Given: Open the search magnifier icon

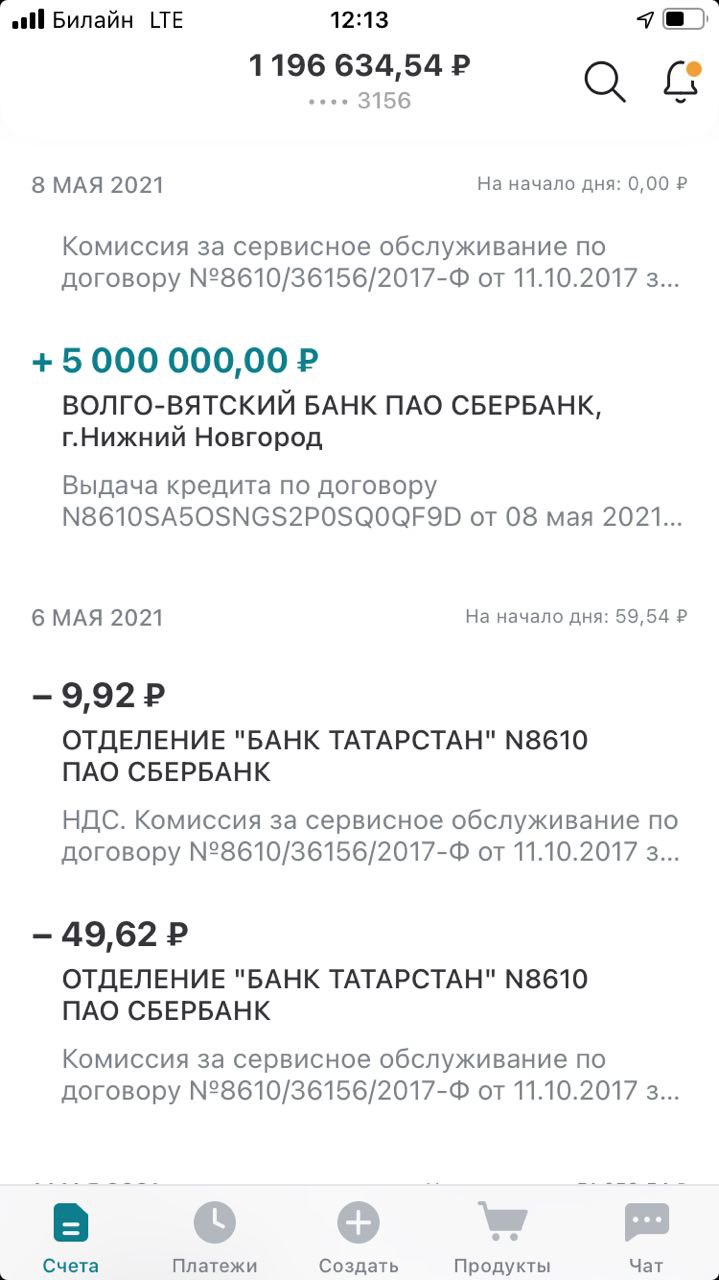Looking at the screenshot, I should click(x=604, y=82).
